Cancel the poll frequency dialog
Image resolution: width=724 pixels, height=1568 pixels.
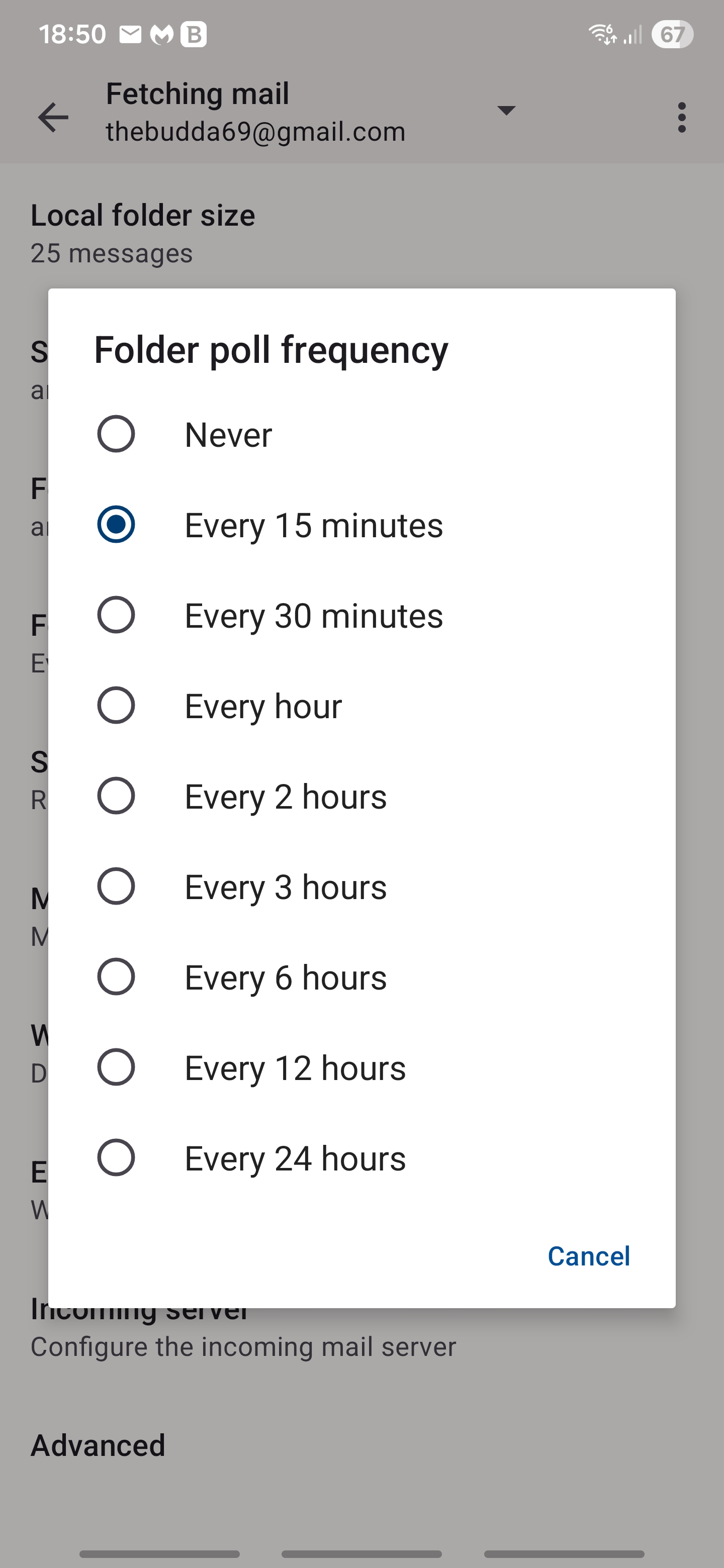pyautogui.click(x=588, y=1256)
